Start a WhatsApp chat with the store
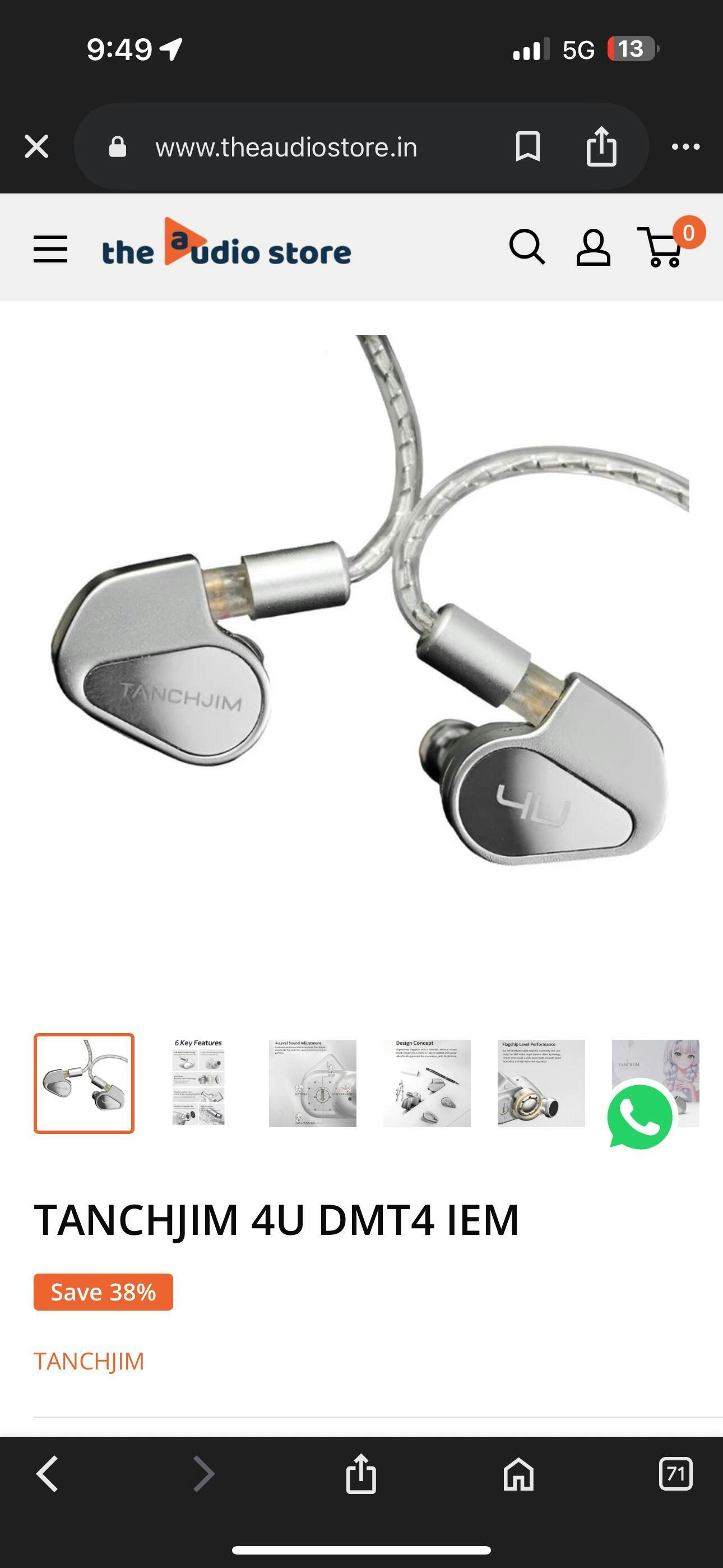 coord(639,1117)
